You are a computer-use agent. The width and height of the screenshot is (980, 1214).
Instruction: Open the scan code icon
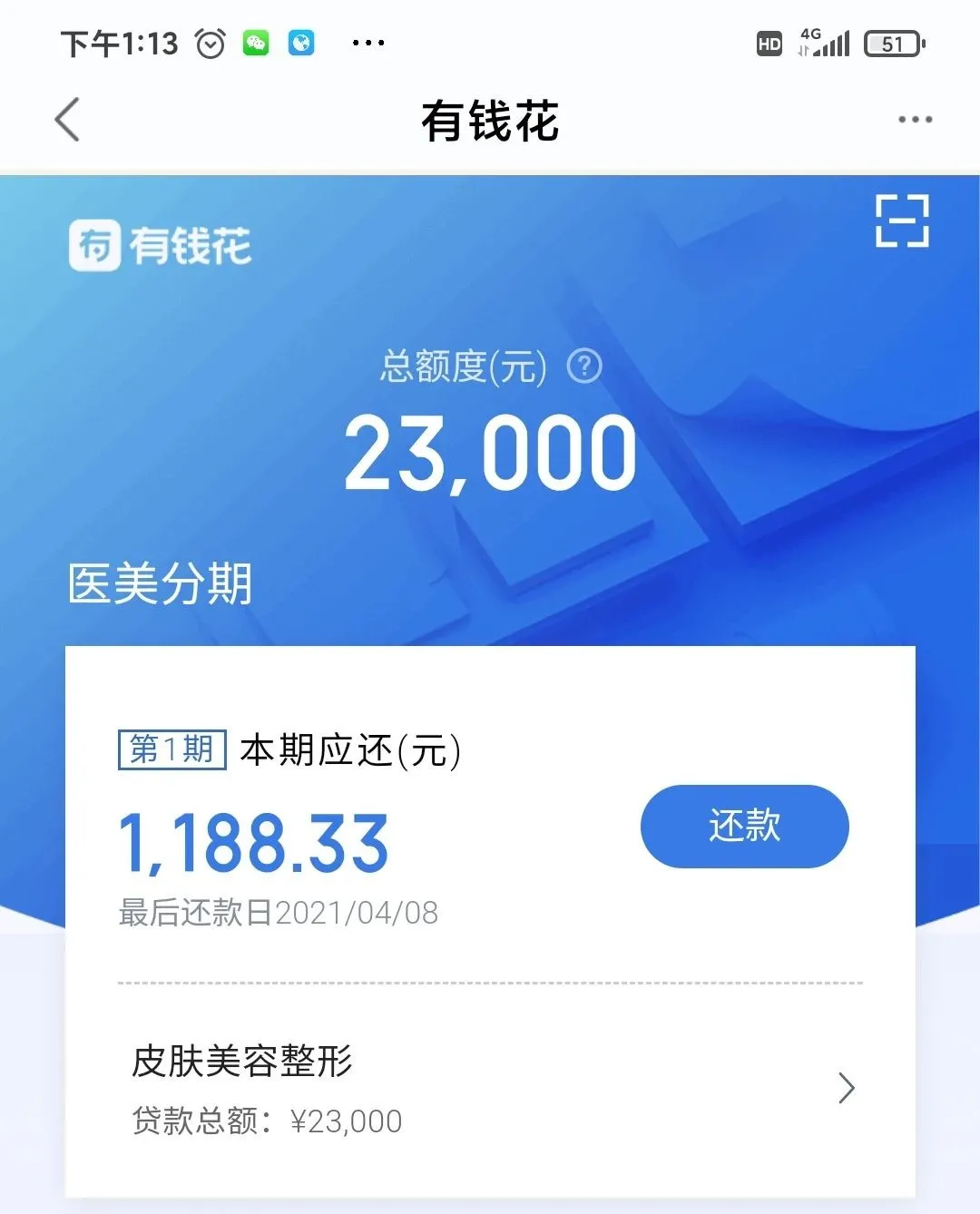902,220
